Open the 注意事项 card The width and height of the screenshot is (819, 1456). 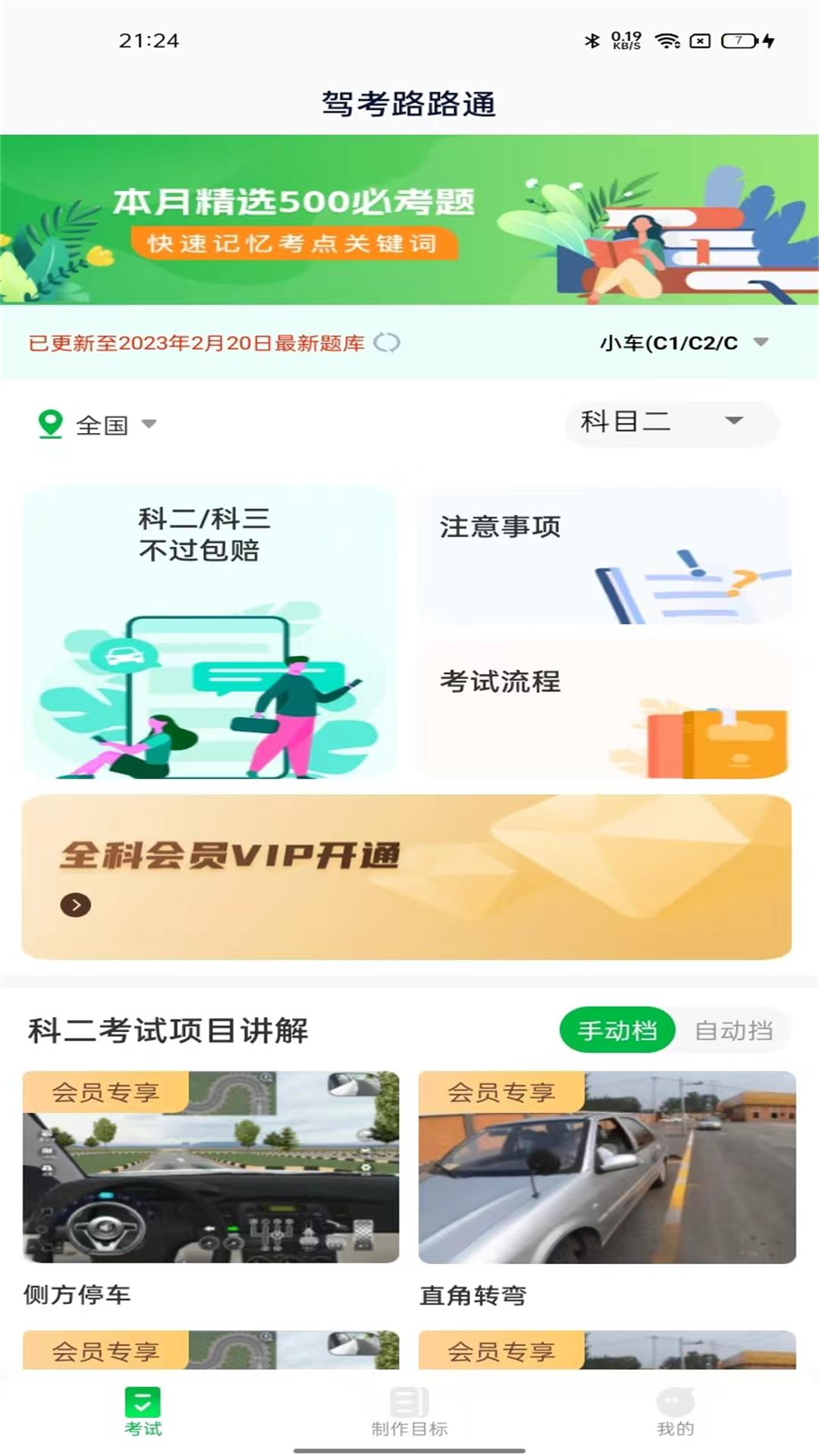pos(604,557)
